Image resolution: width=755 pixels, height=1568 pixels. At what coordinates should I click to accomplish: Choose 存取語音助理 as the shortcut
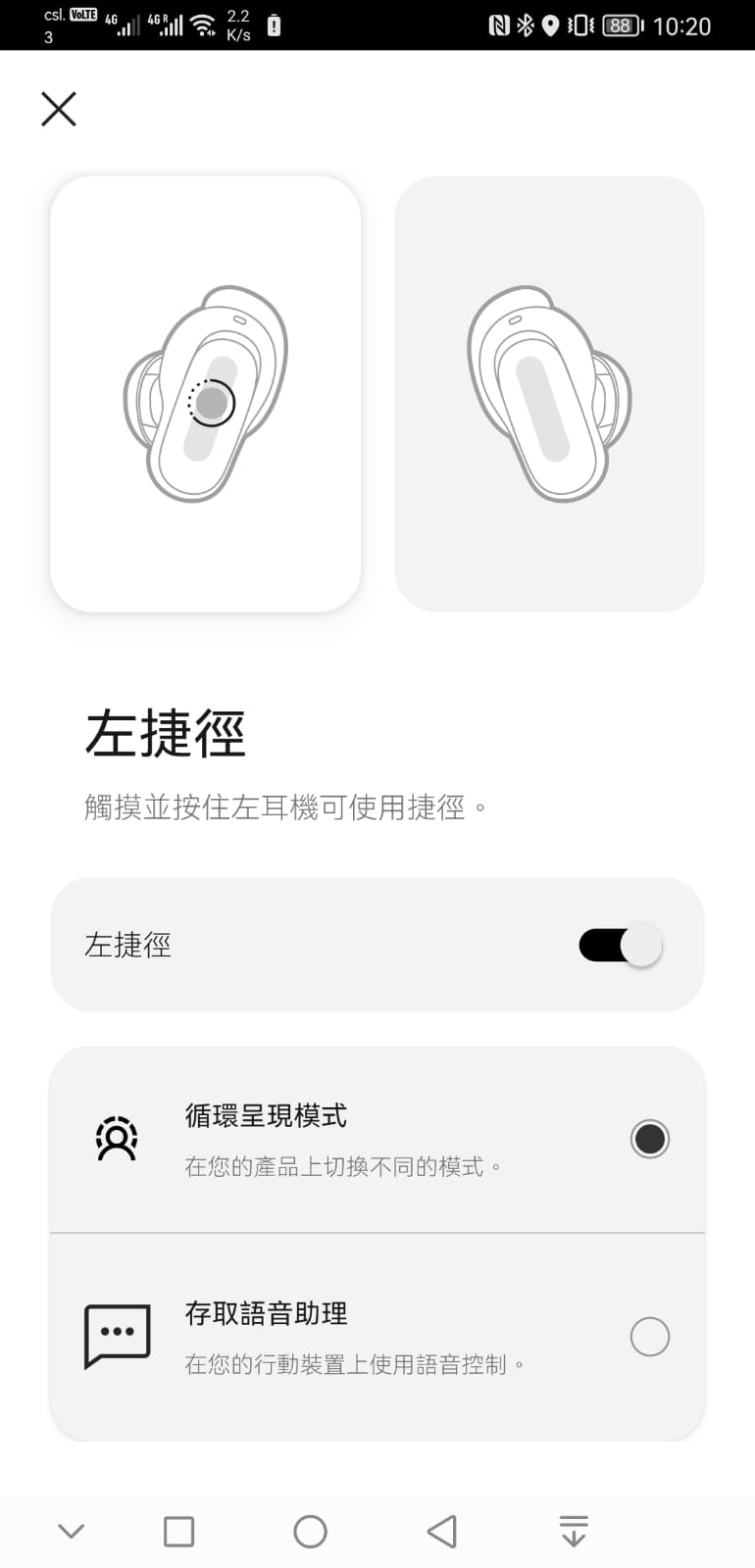[x=649, y=1337]
